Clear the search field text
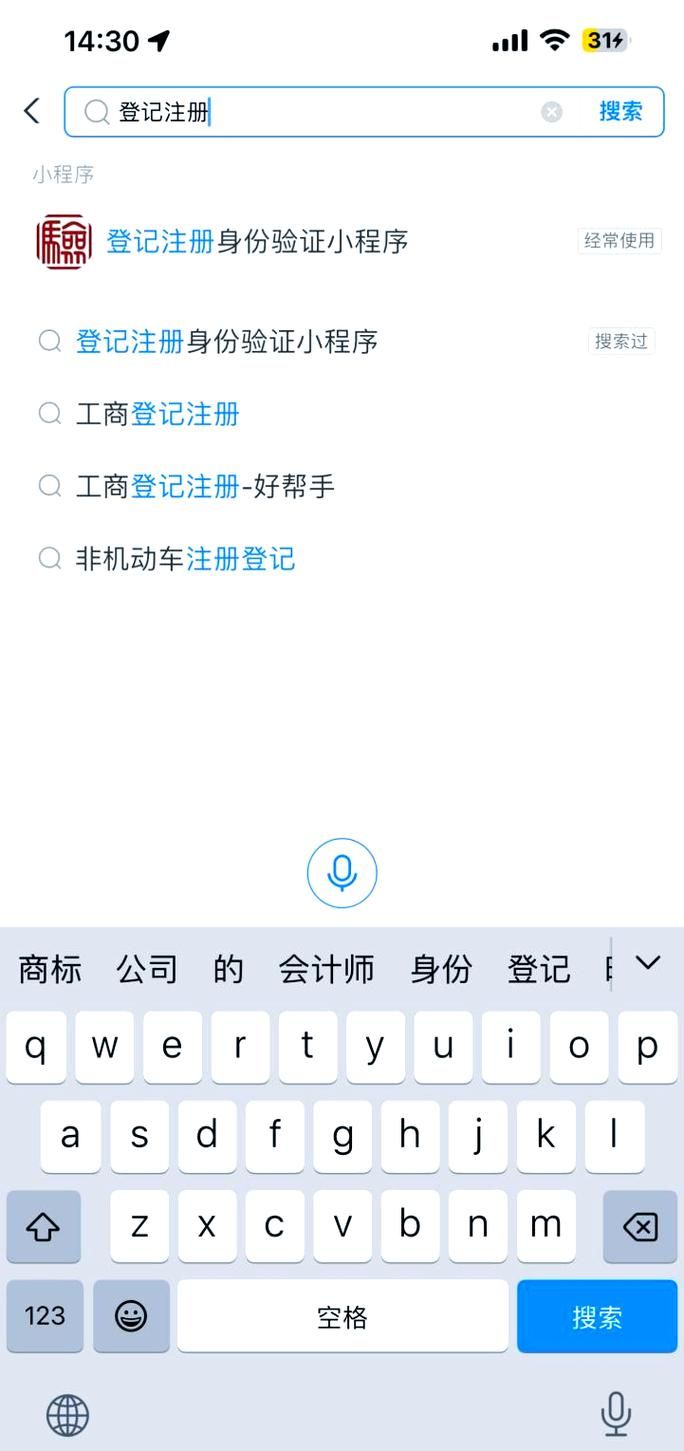 552,112
